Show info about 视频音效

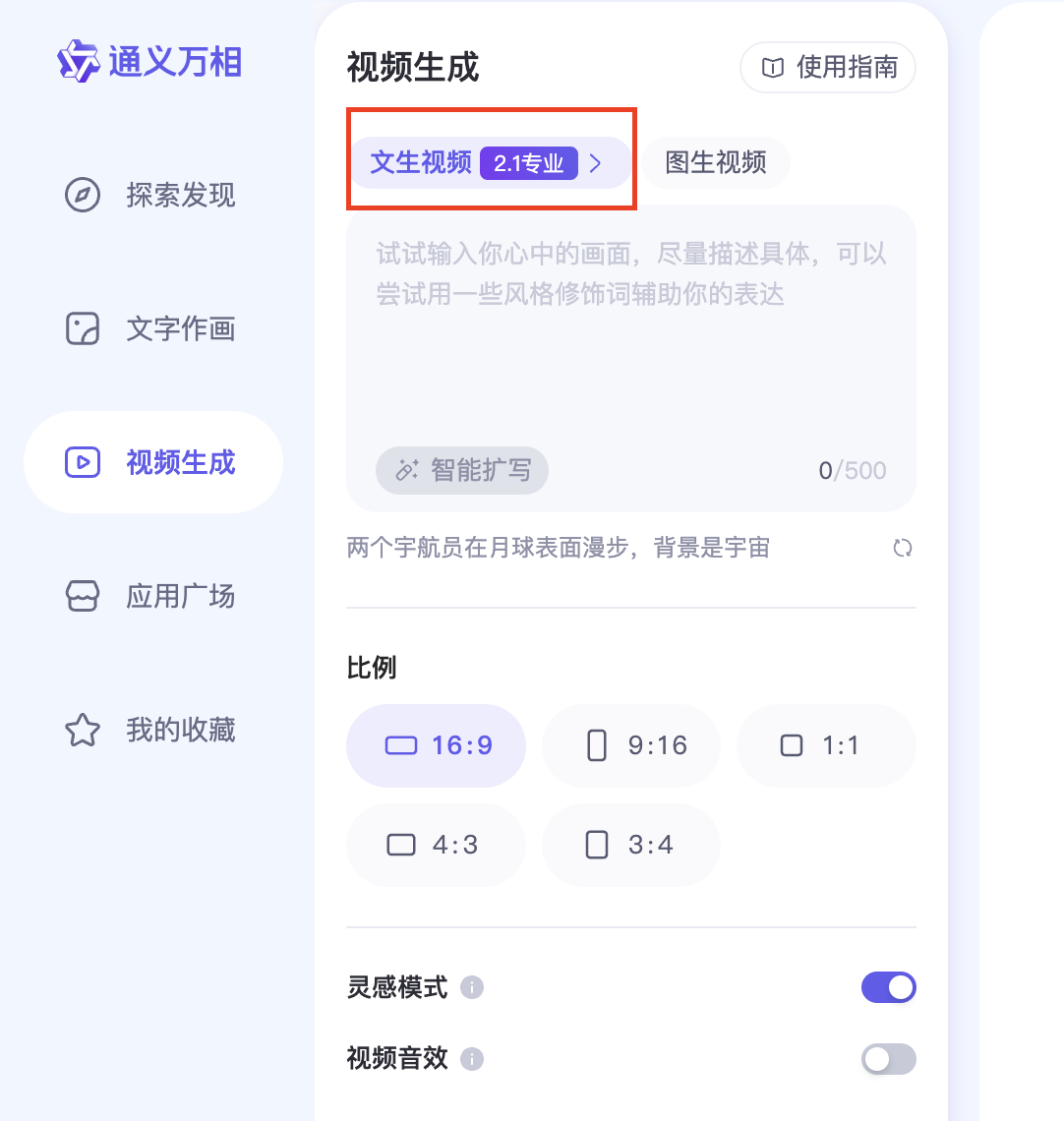[472, 1059]
